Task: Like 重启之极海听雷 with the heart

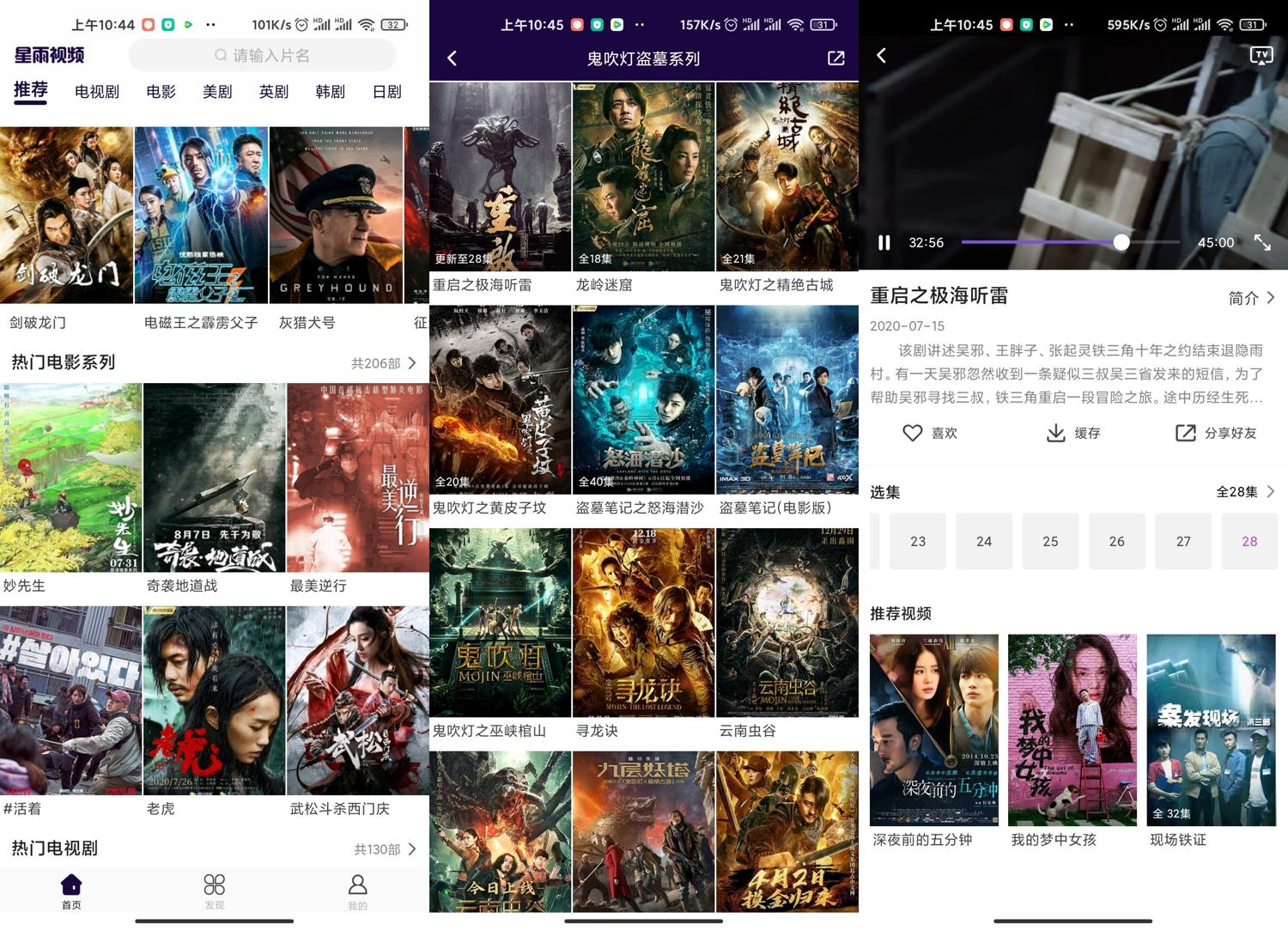Action: (x=914, y=433)
